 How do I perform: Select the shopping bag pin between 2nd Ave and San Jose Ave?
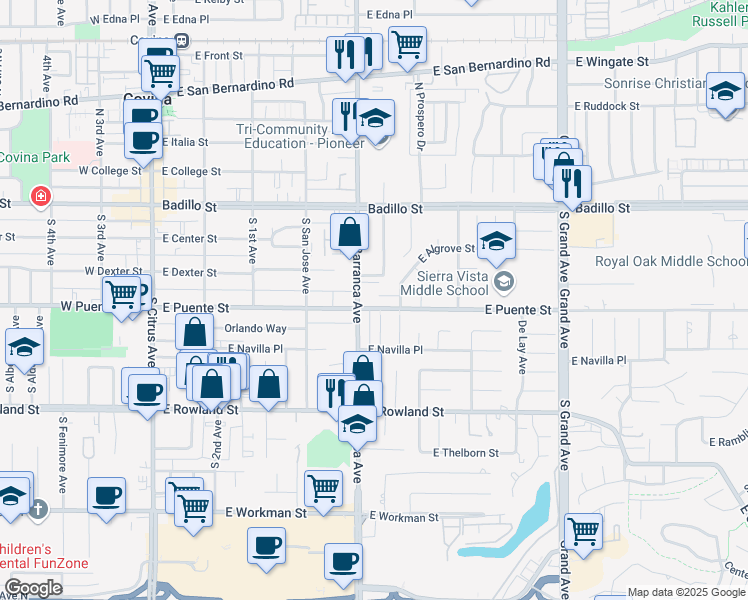pyautogui.click(x=269, y=388)
